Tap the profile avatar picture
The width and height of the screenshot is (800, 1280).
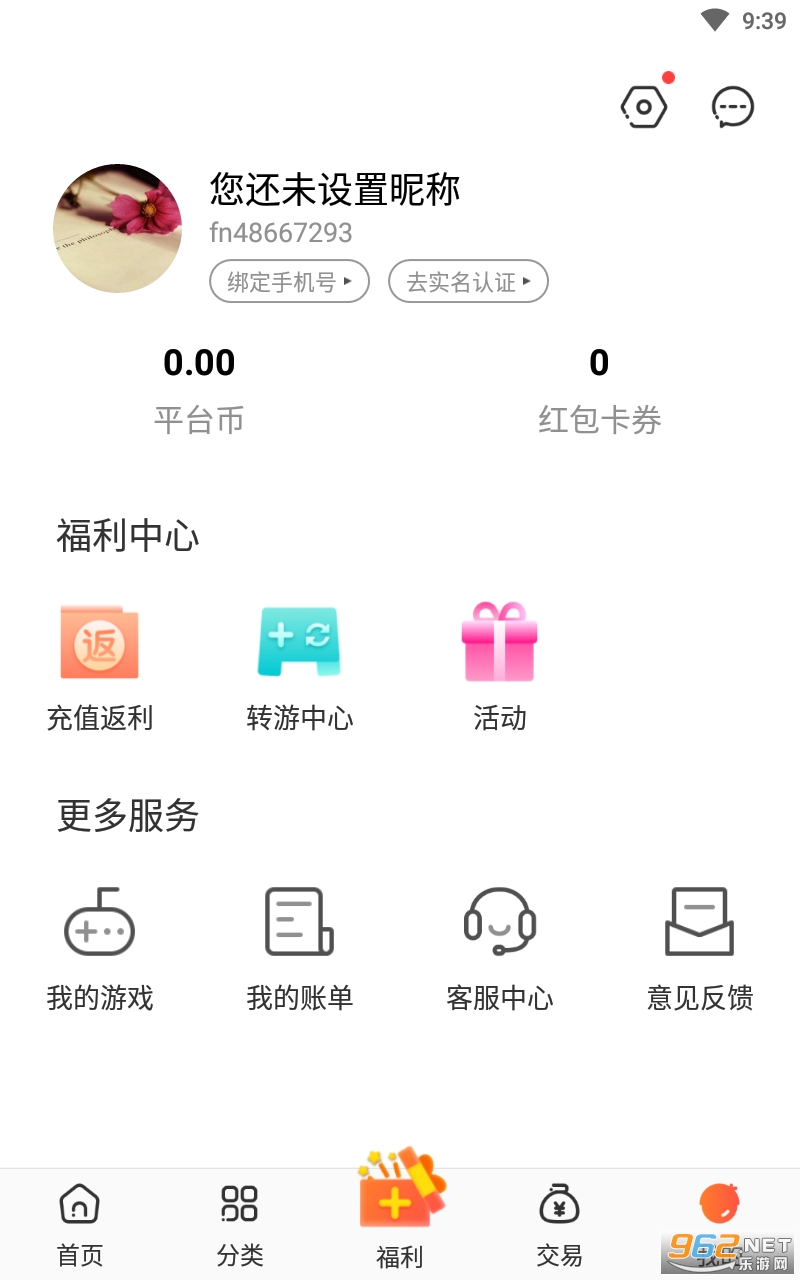coord(117,228)
